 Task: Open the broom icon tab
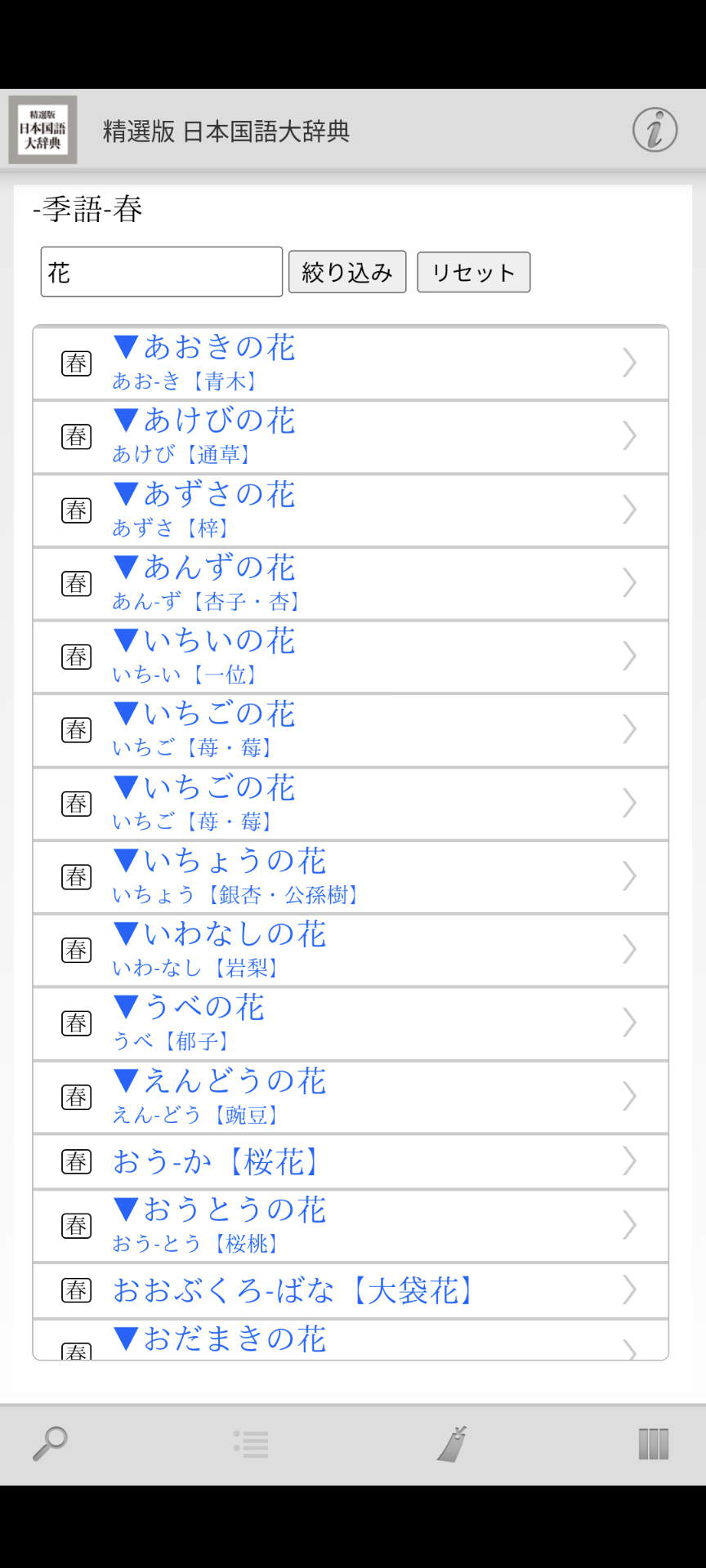[x=452, y=1443]
